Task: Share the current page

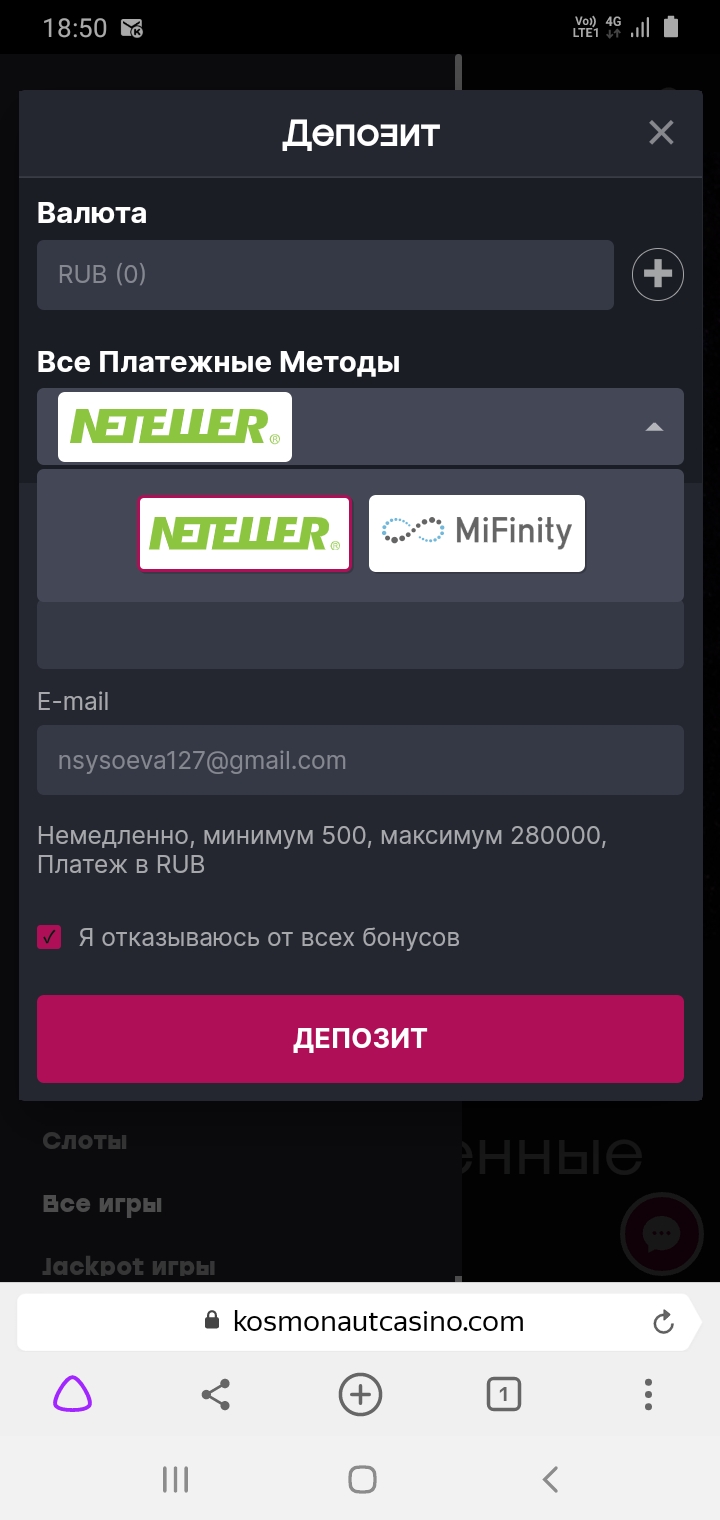Action: [216, 1394]
